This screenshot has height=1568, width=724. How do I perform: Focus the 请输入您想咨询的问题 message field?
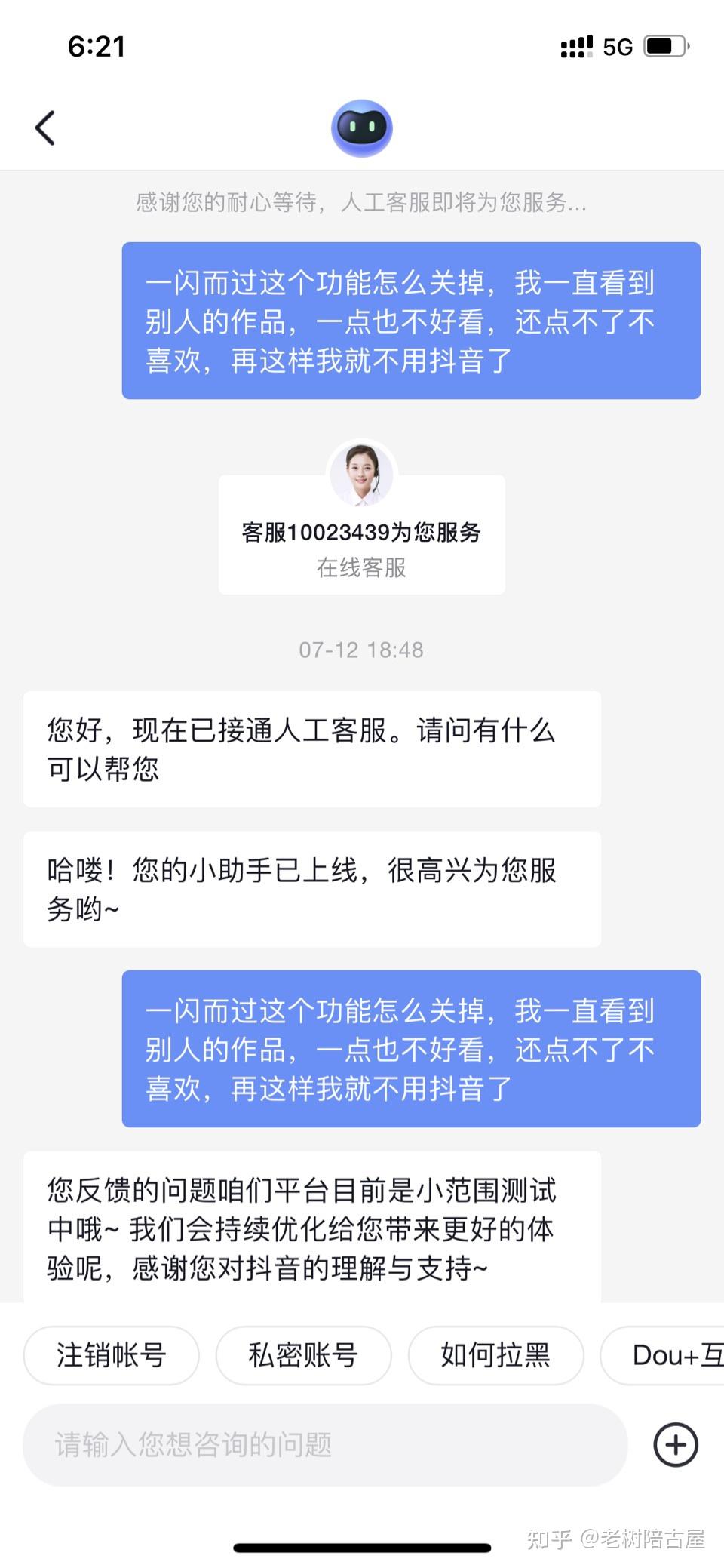click(324, 1444)
